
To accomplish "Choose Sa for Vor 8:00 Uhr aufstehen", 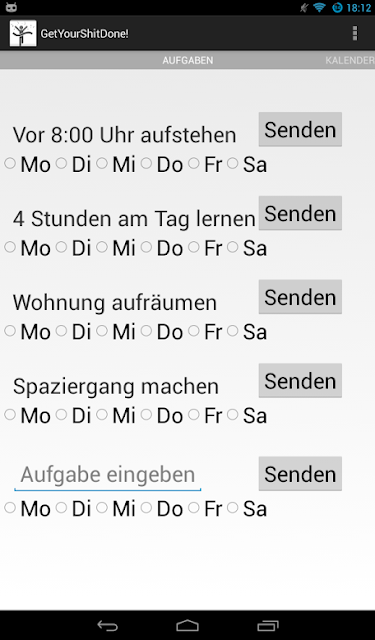I will pos(247,164).
